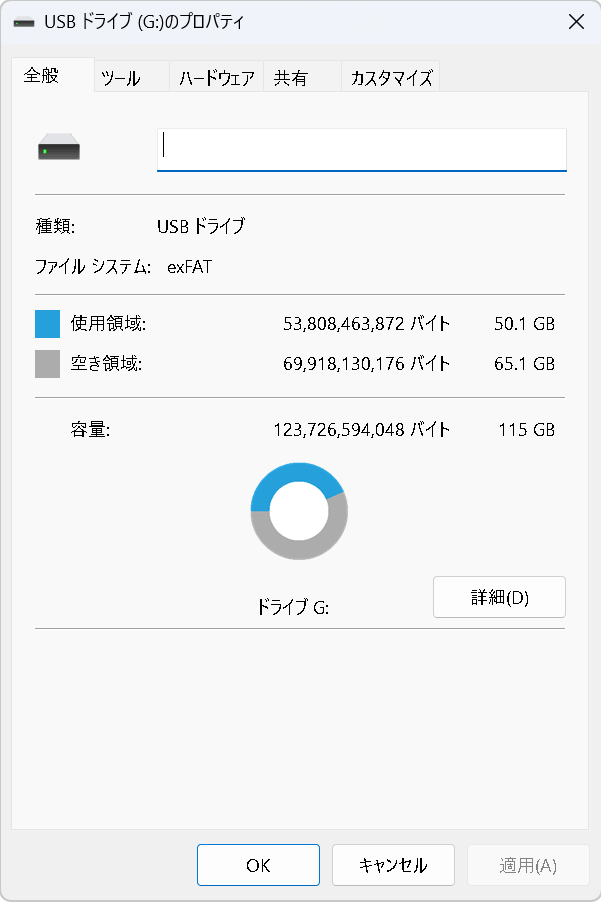Switch to the ハードウェア tab
The height and width of the screenshot is (904, 601).
(216, 78)
